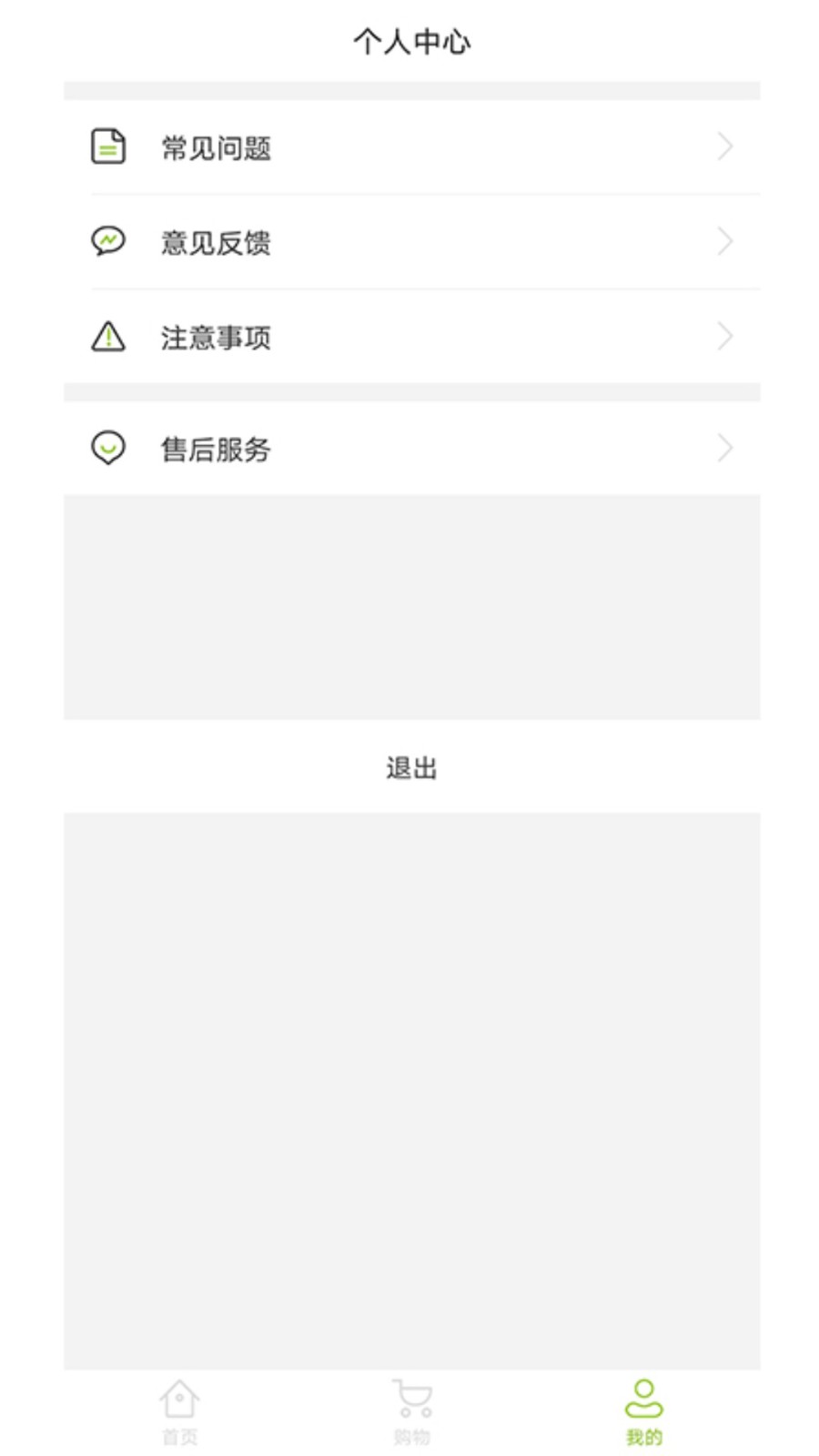This screenshot has width=819, height=1456.
Task: Expand the 常见问题 row chevron
Action: point(724,147)
